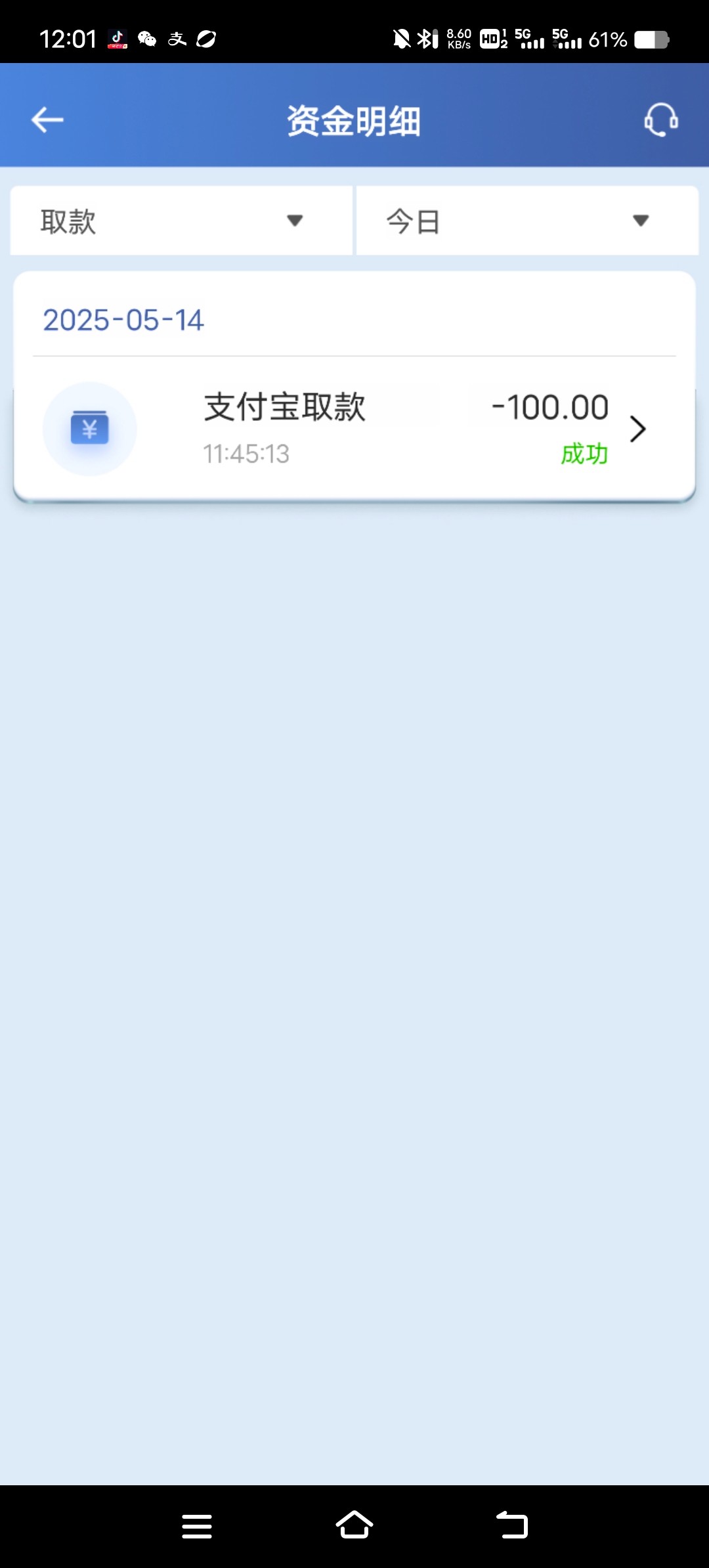
Task: Open the 支付宝取款 transaction details
Action: [354, 429]
